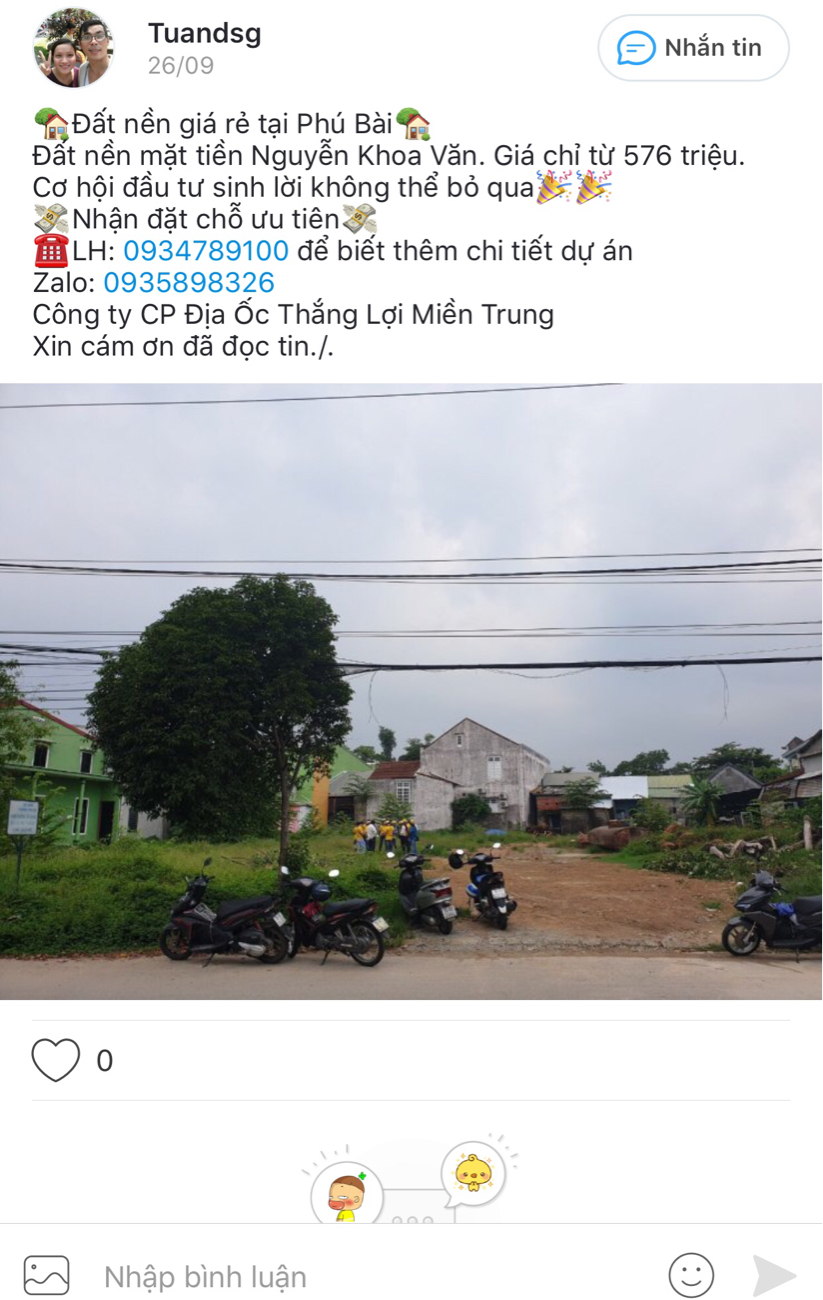Like this post with the heart icon
Image resolution: width=823 pixels, height=1300 pixels.
pos(56,1061)
